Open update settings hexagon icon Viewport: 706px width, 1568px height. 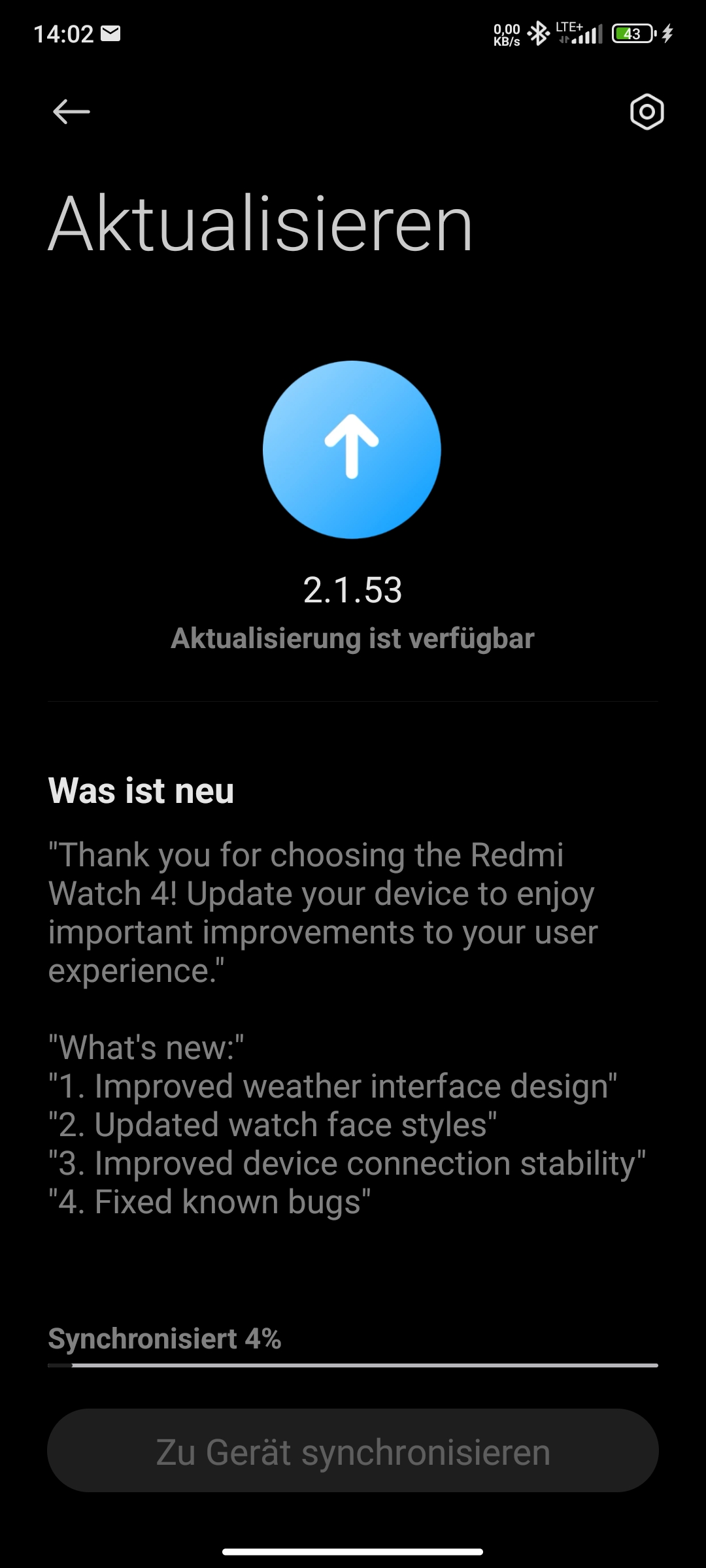[647, 112]
